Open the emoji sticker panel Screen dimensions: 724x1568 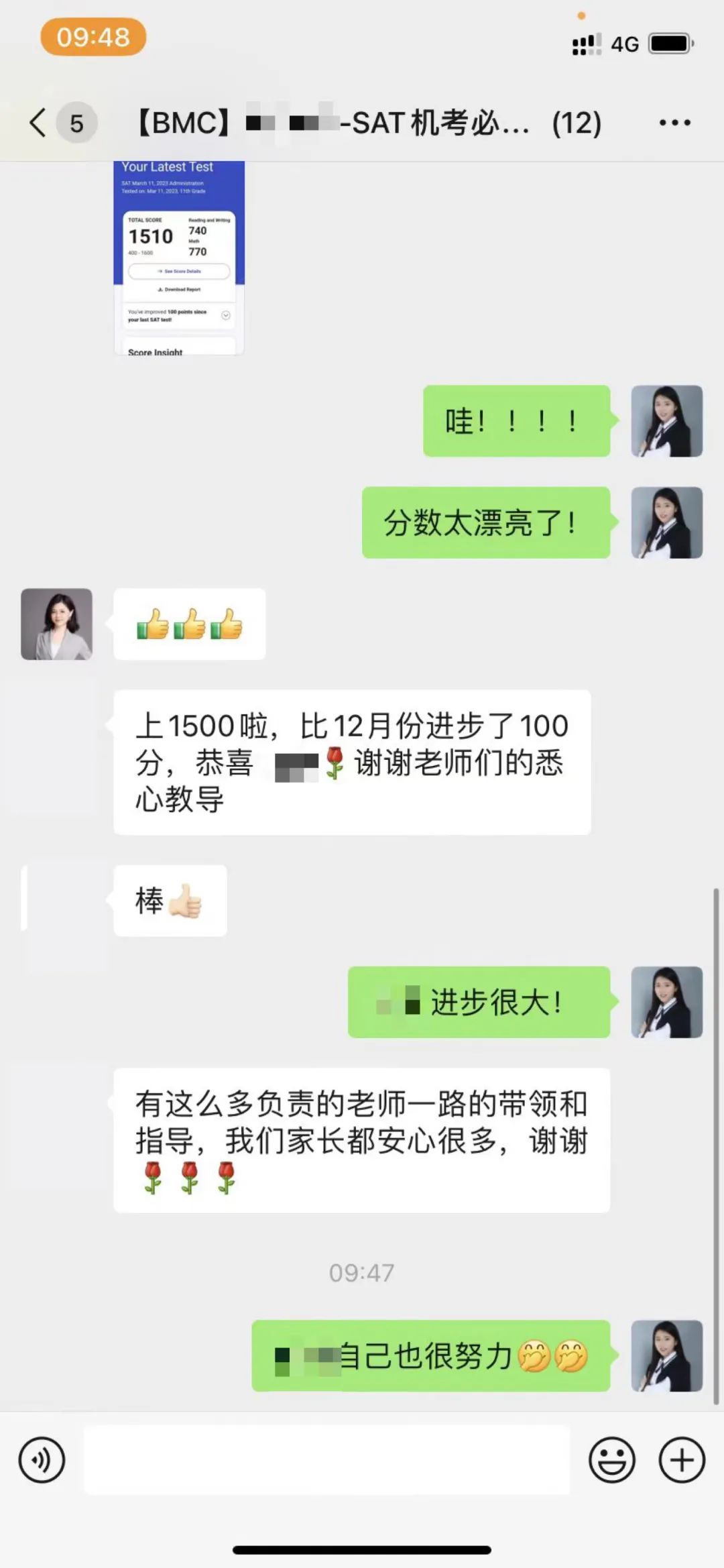click(x=611, y=1459)
